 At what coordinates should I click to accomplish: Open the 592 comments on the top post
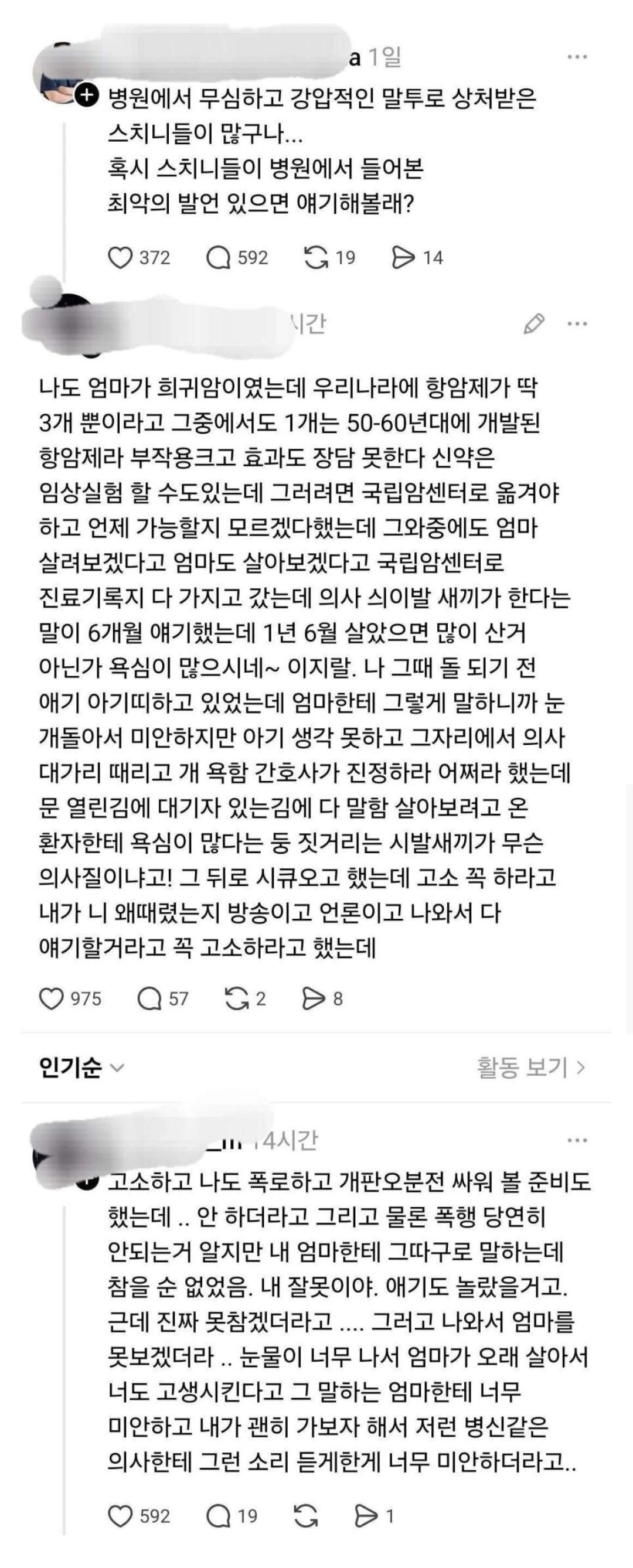point(219,257)
